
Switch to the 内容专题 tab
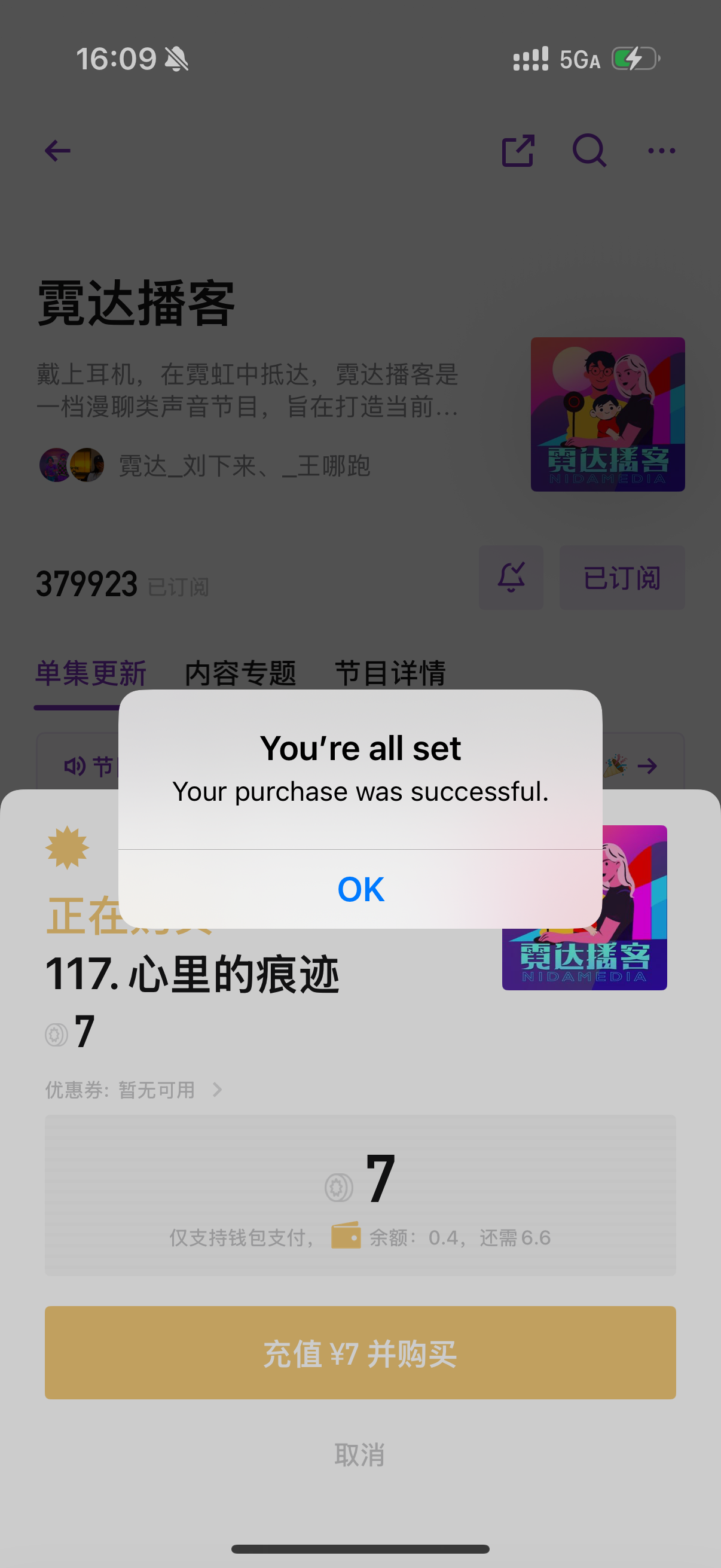tap(240, 673)
